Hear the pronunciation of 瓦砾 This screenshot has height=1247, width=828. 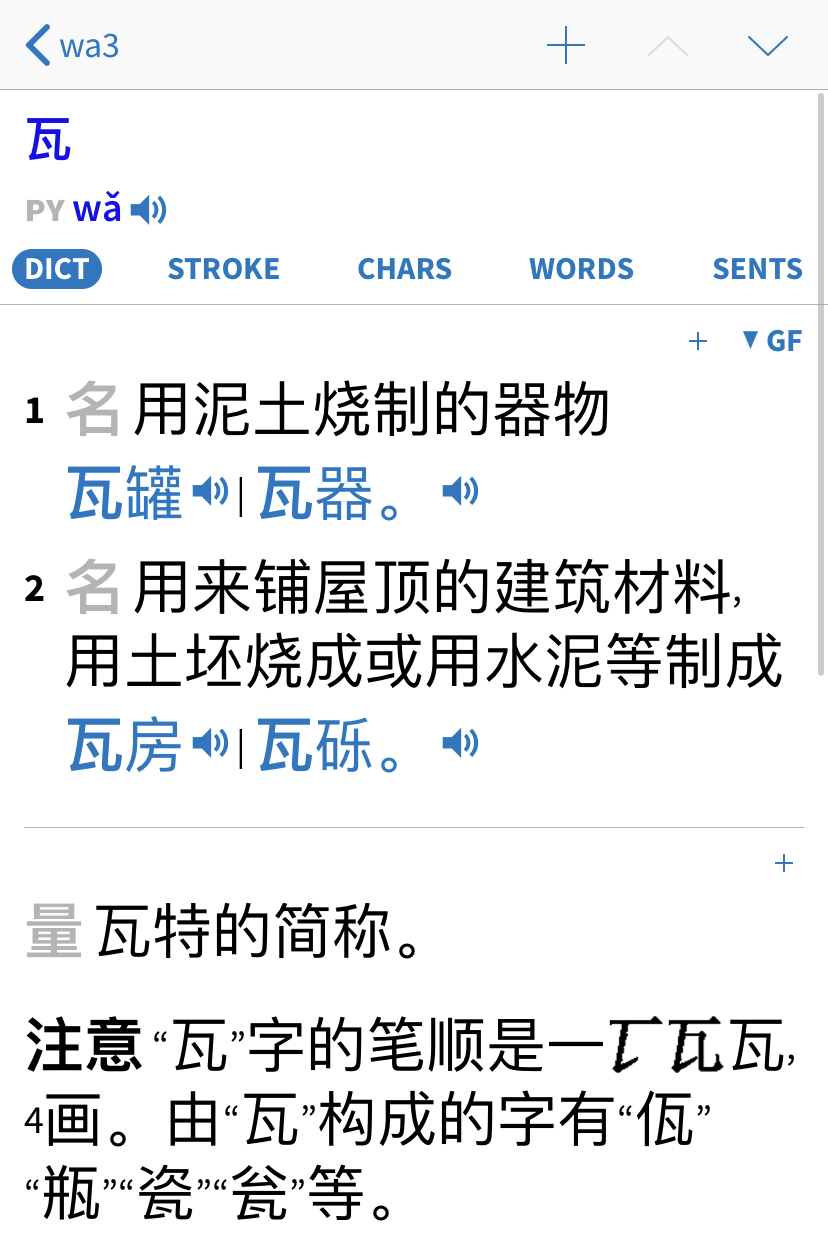(x=460, y=743)
